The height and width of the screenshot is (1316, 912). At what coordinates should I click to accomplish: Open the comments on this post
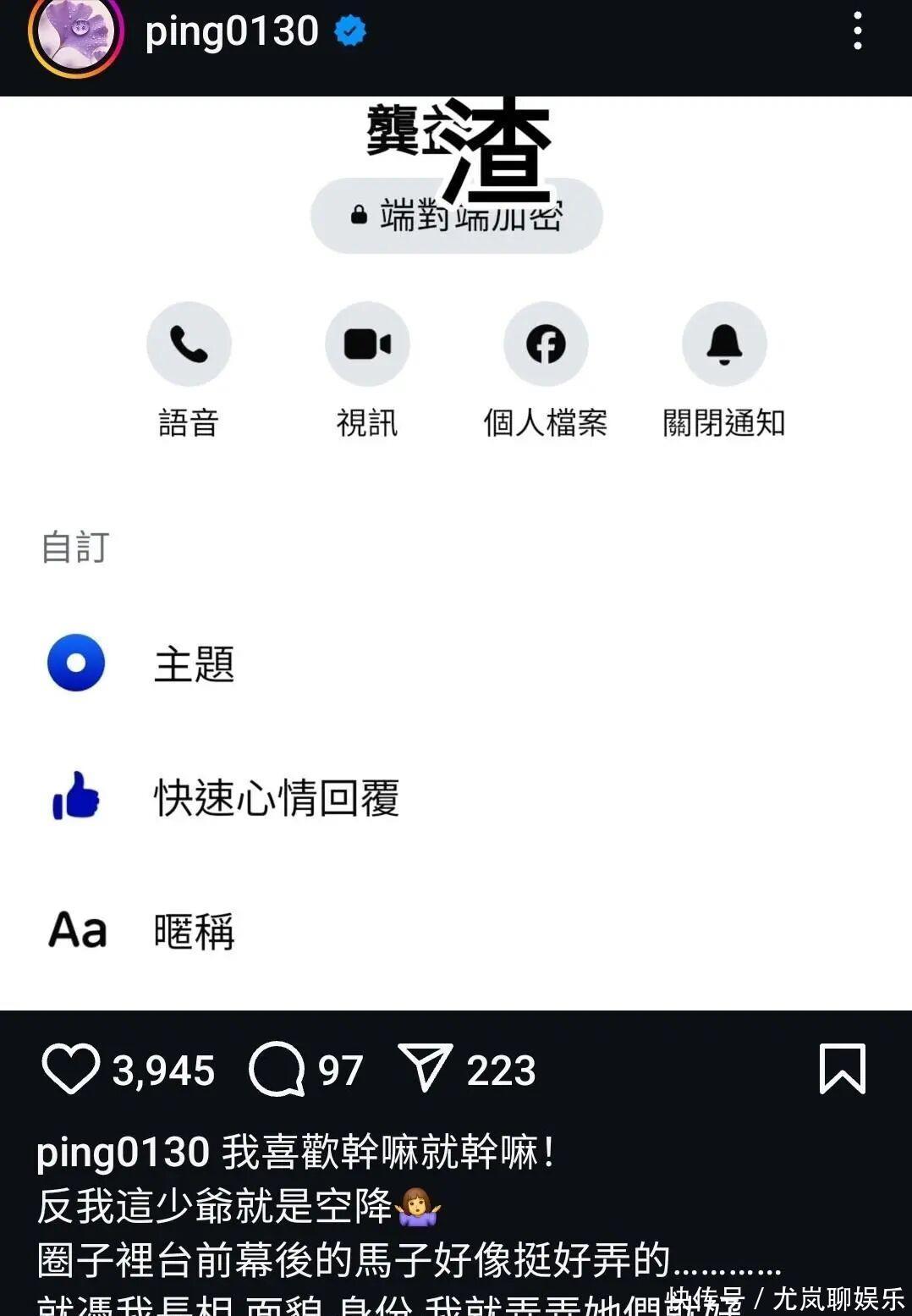click(x=277, y=1070)
